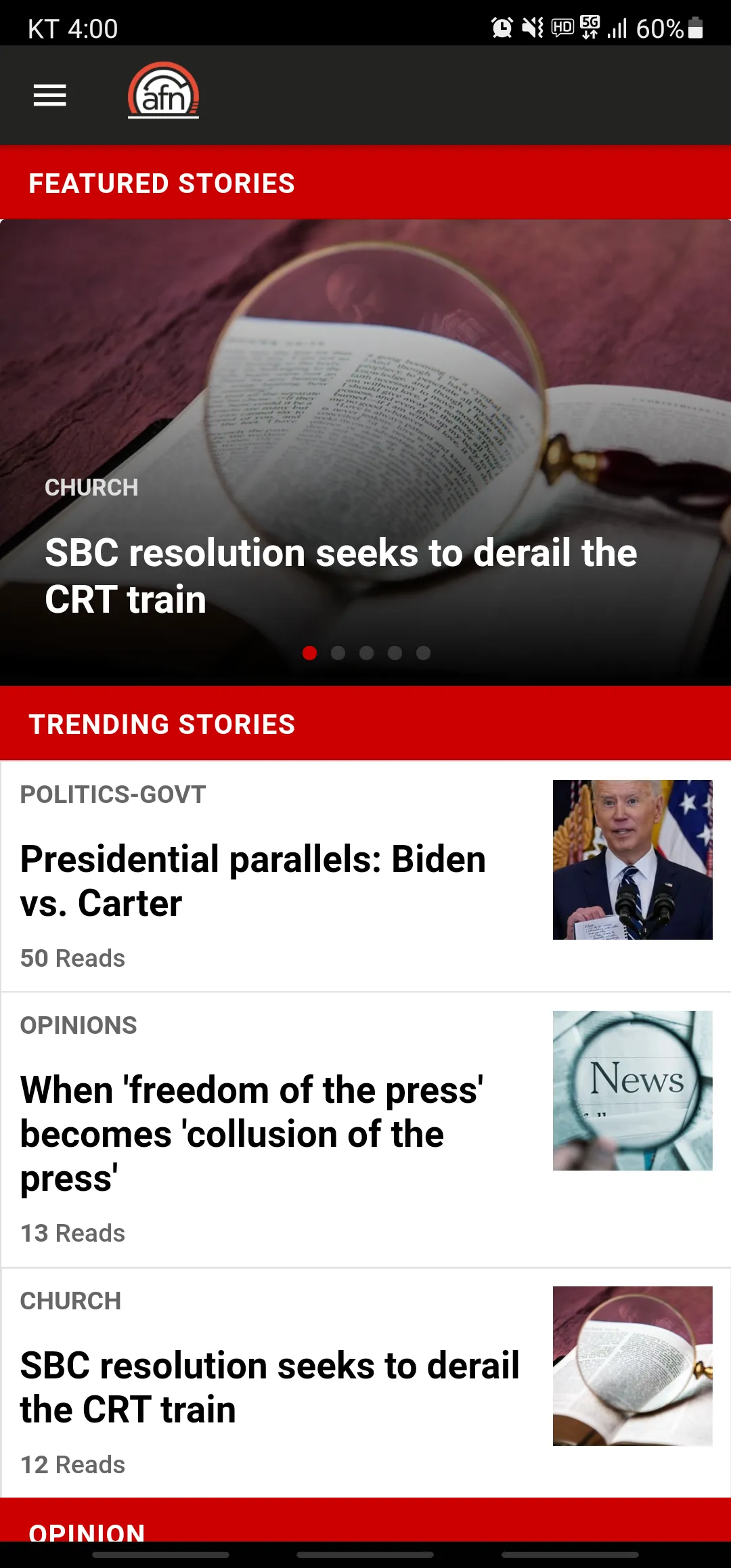Open the hamburger navigation menu
The width and height of the screenshot is (731, 1568).
pos(50,95)
